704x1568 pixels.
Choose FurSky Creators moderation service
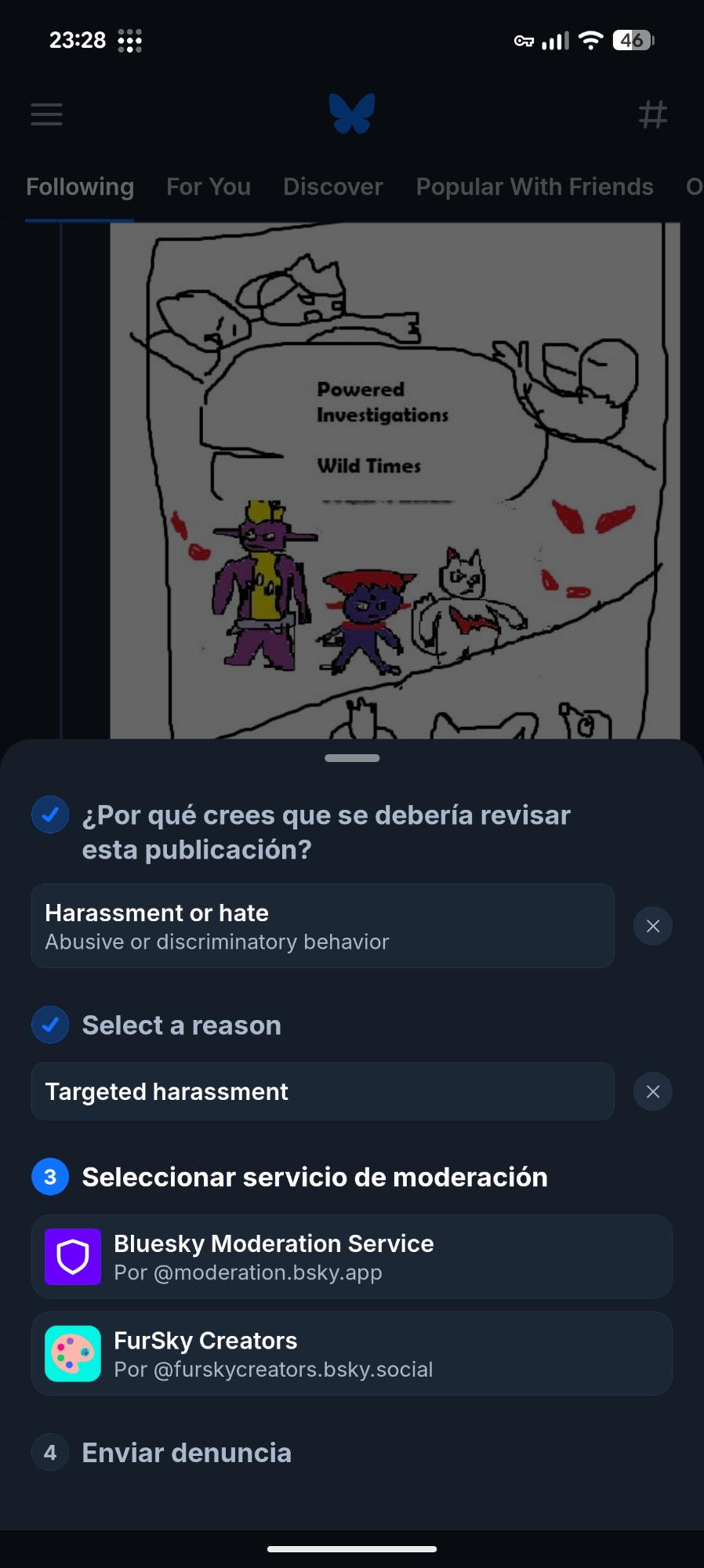(351, 1354)
